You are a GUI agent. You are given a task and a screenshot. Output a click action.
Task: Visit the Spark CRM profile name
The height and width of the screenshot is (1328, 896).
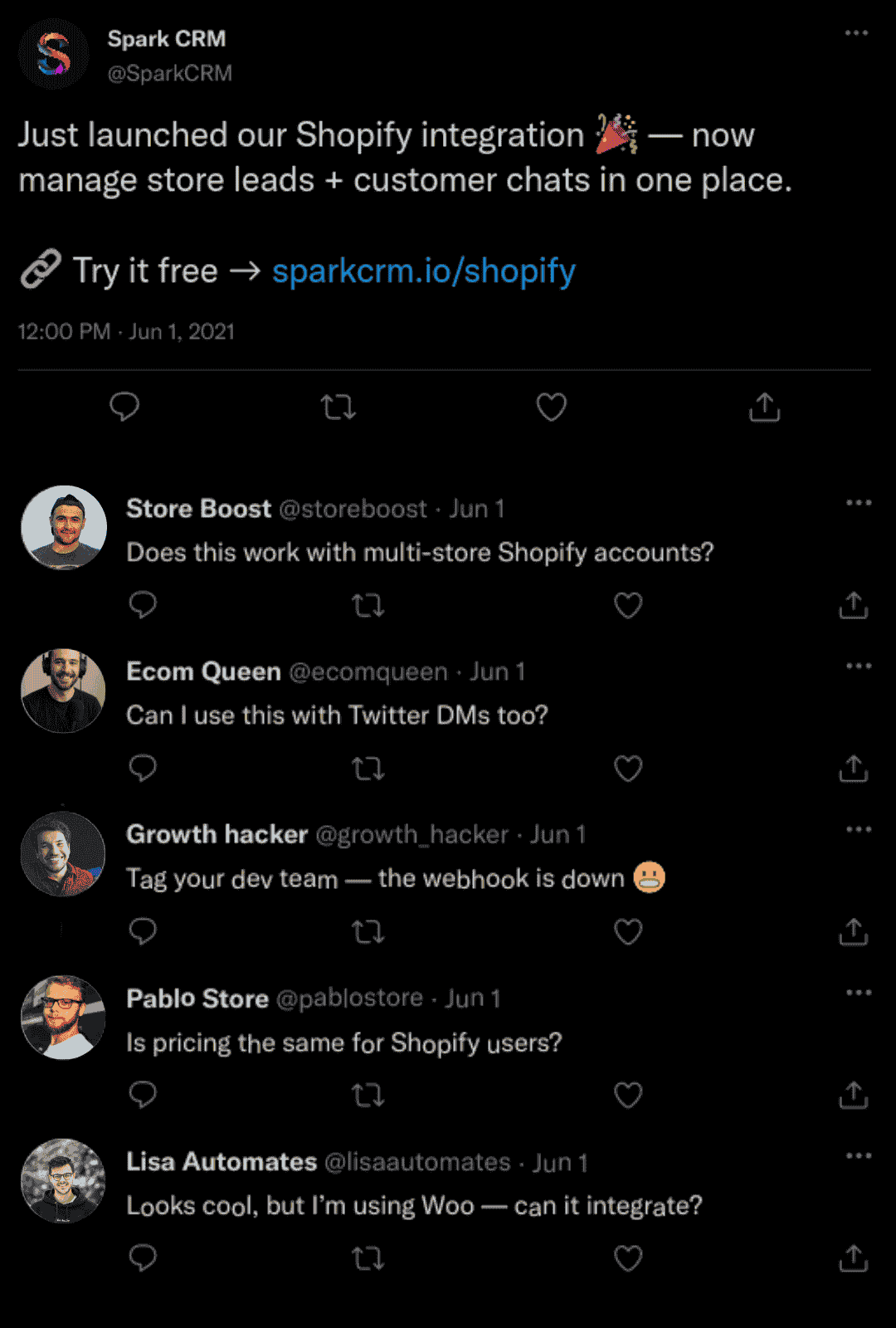pyautogui.click(x=168, y=38)
